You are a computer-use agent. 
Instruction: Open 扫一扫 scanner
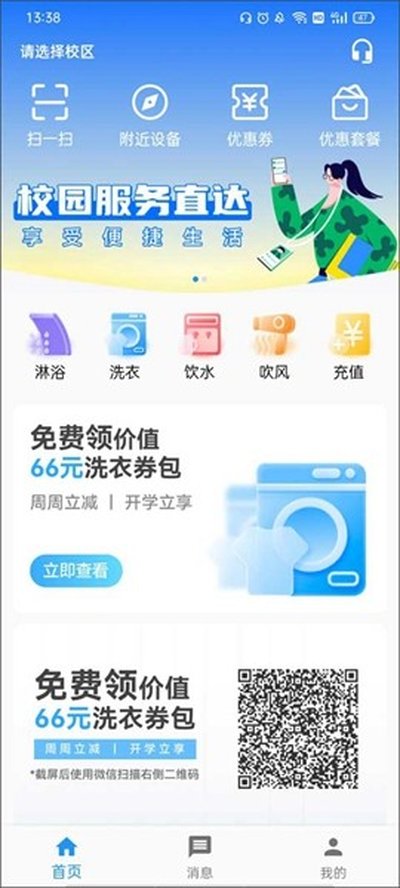[50, 115]
